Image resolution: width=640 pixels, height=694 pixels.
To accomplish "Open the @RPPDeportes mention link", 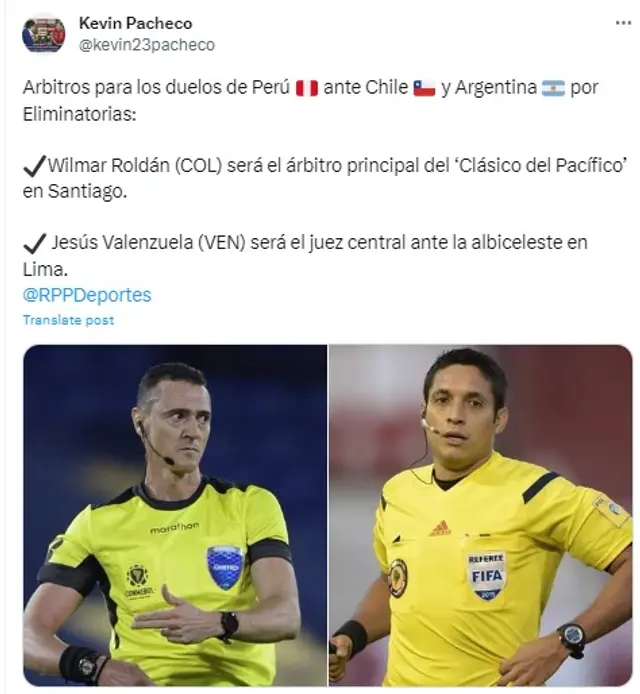I will [x=87, y=295].
